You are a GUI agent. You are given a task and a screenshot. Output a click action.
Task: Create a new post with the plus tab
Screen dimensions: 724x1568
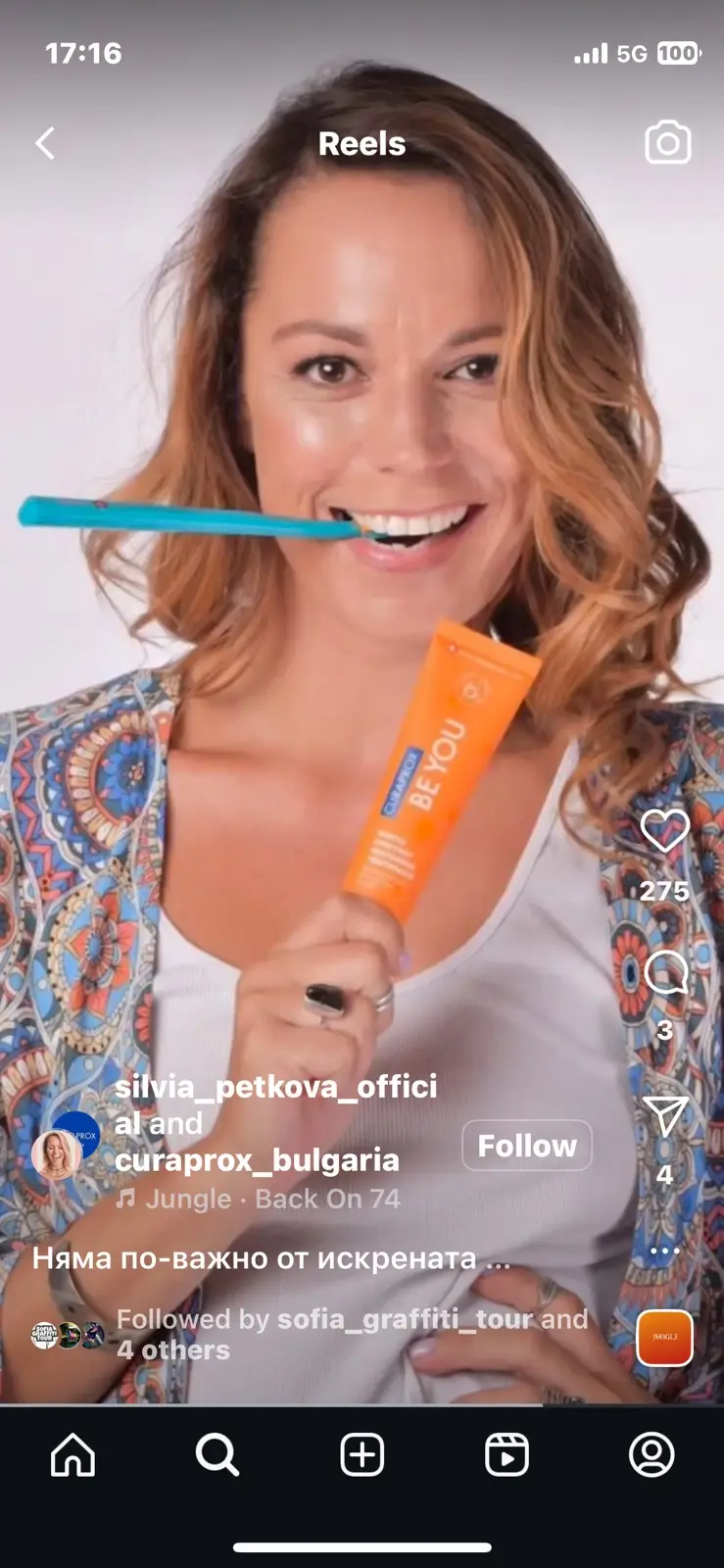pyautogui.click(x=362, y=1454)
